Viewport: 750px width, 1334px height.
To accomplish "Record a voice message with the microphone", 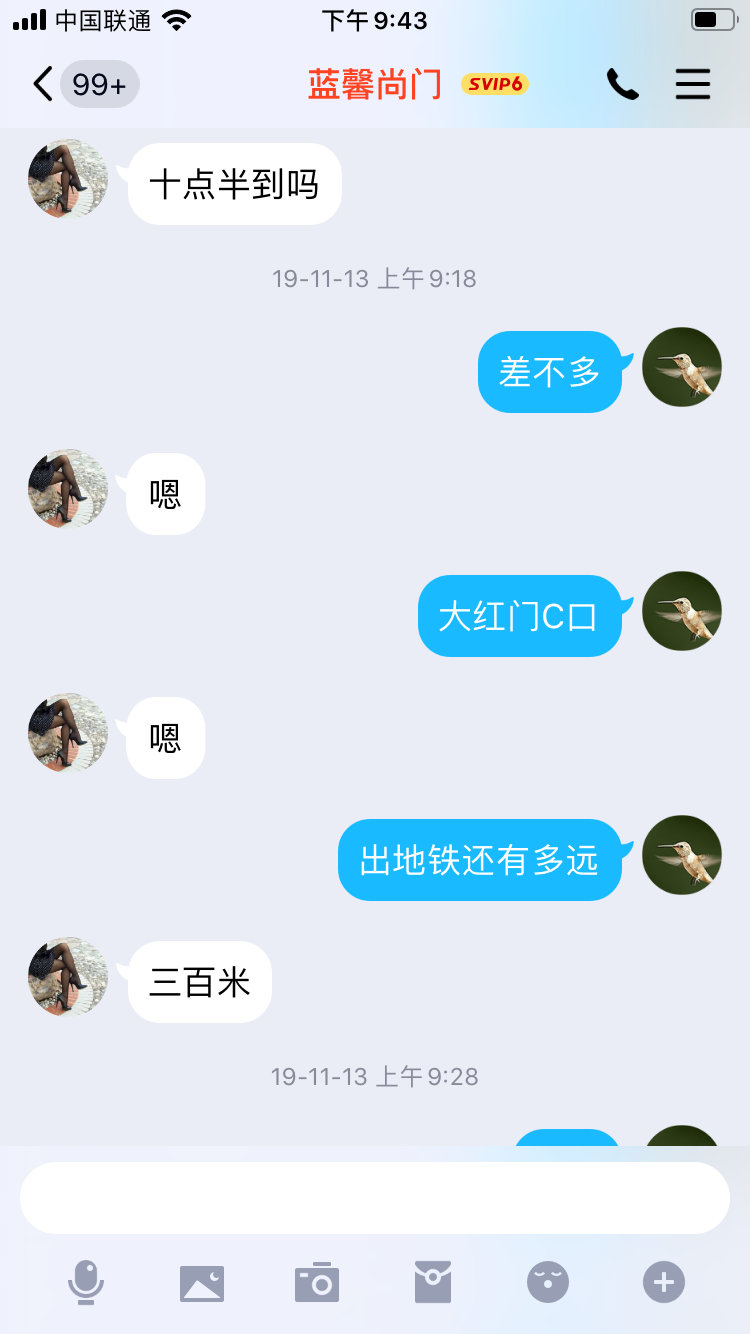I will [x=86, y=1282].
